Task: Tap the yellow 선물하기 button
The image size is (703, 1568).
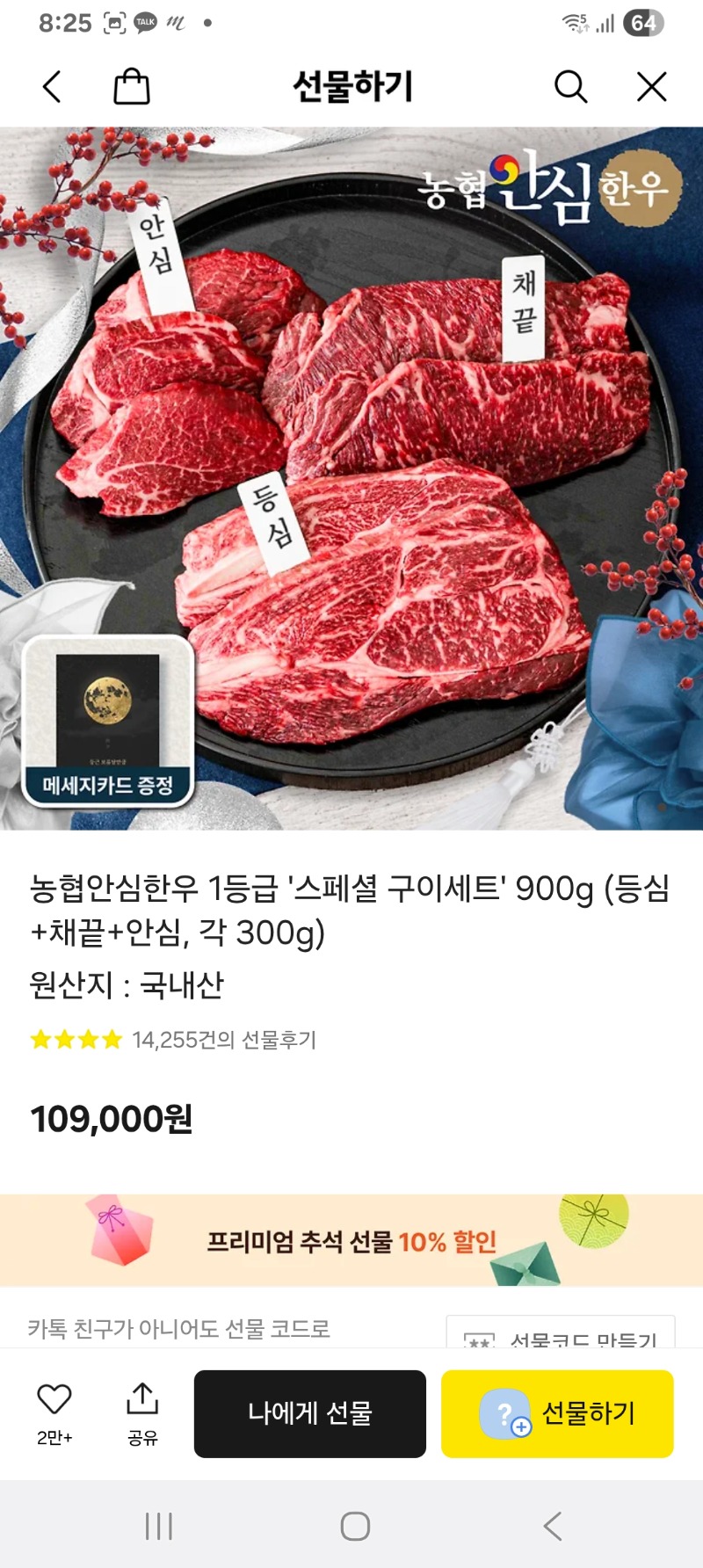Action: coord(557,1413)
